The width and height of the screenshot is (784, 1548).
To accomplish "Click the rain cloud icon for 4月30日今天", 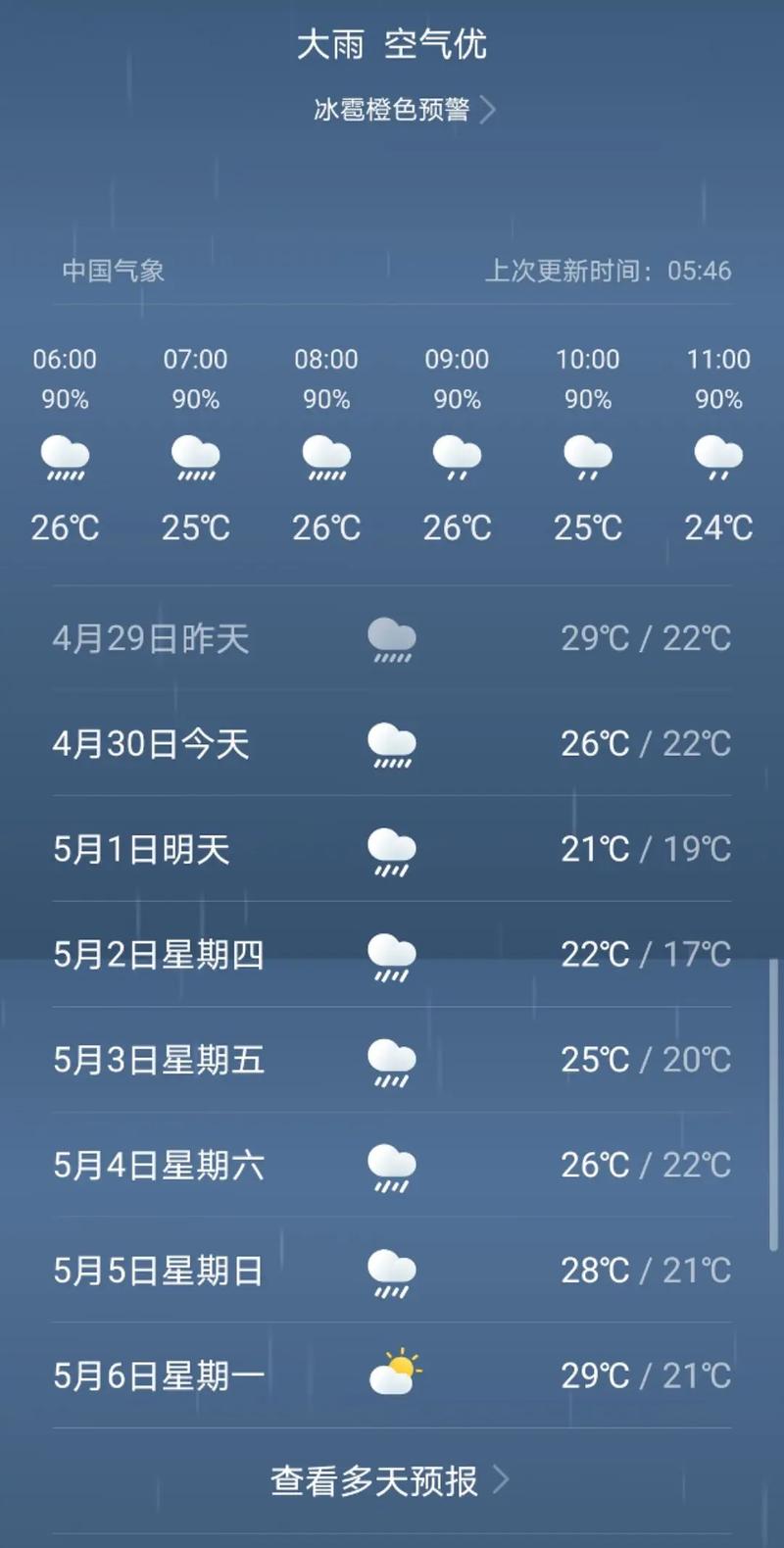I will point(391,745).
